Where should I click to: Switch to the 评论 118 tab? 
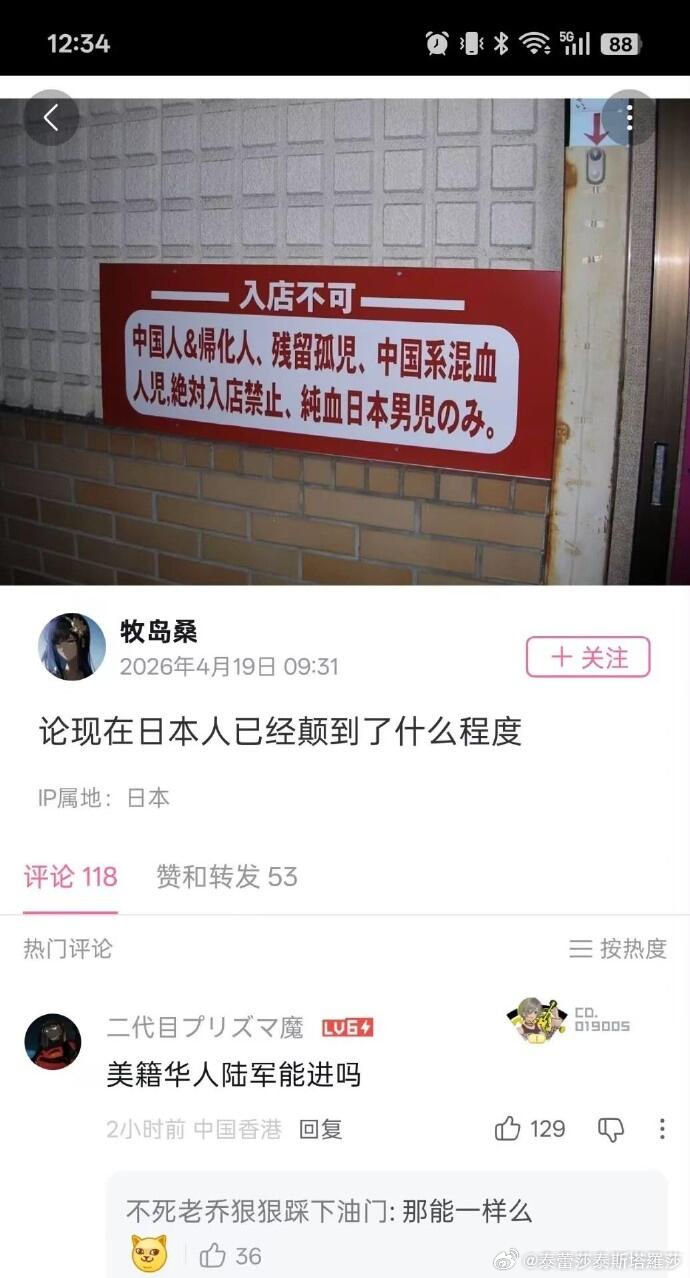point(70,877)
